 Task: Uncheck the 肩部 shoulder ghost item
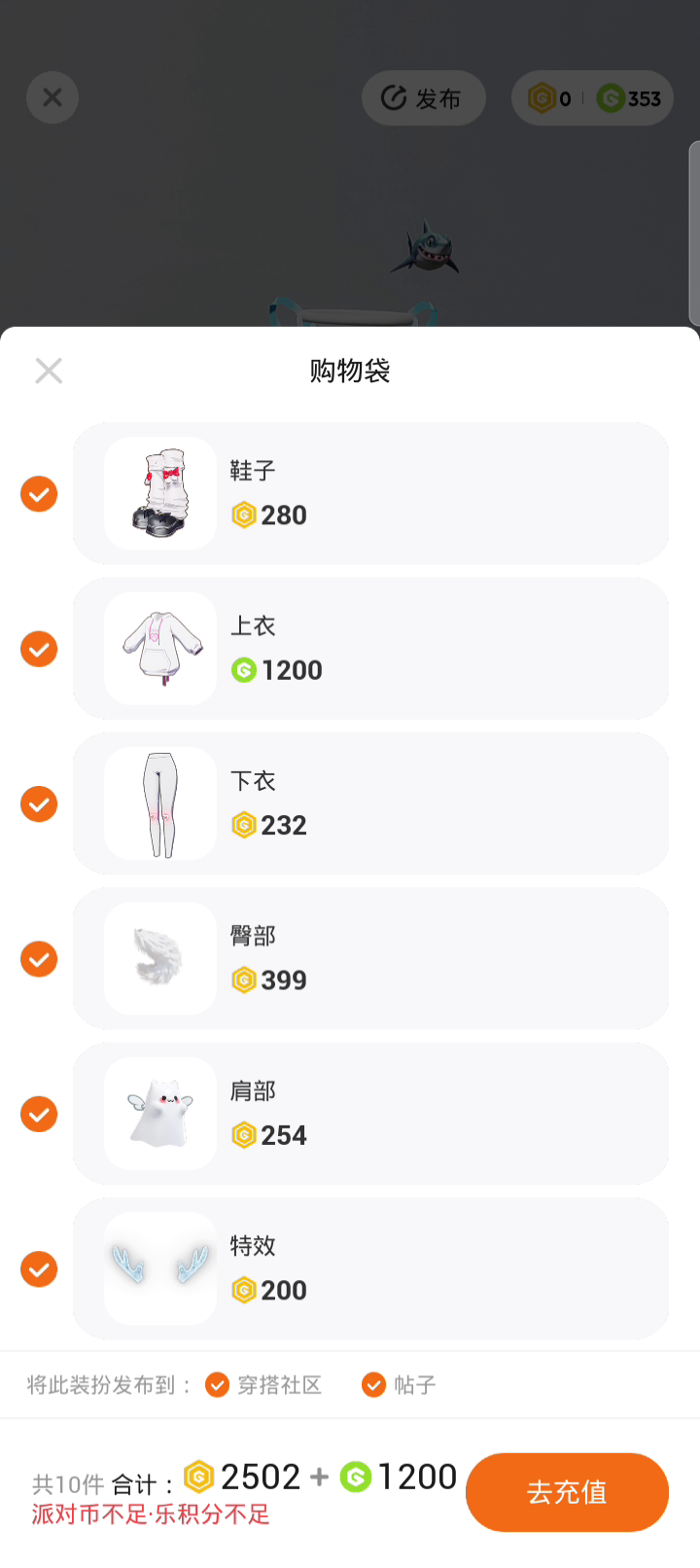[x=39, y=1114]
